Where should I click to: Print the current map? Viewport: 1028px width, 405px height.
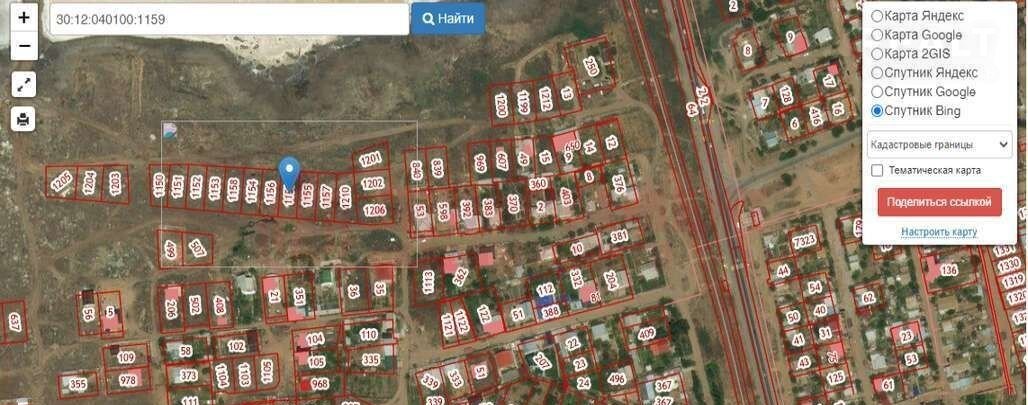(24, 120)
